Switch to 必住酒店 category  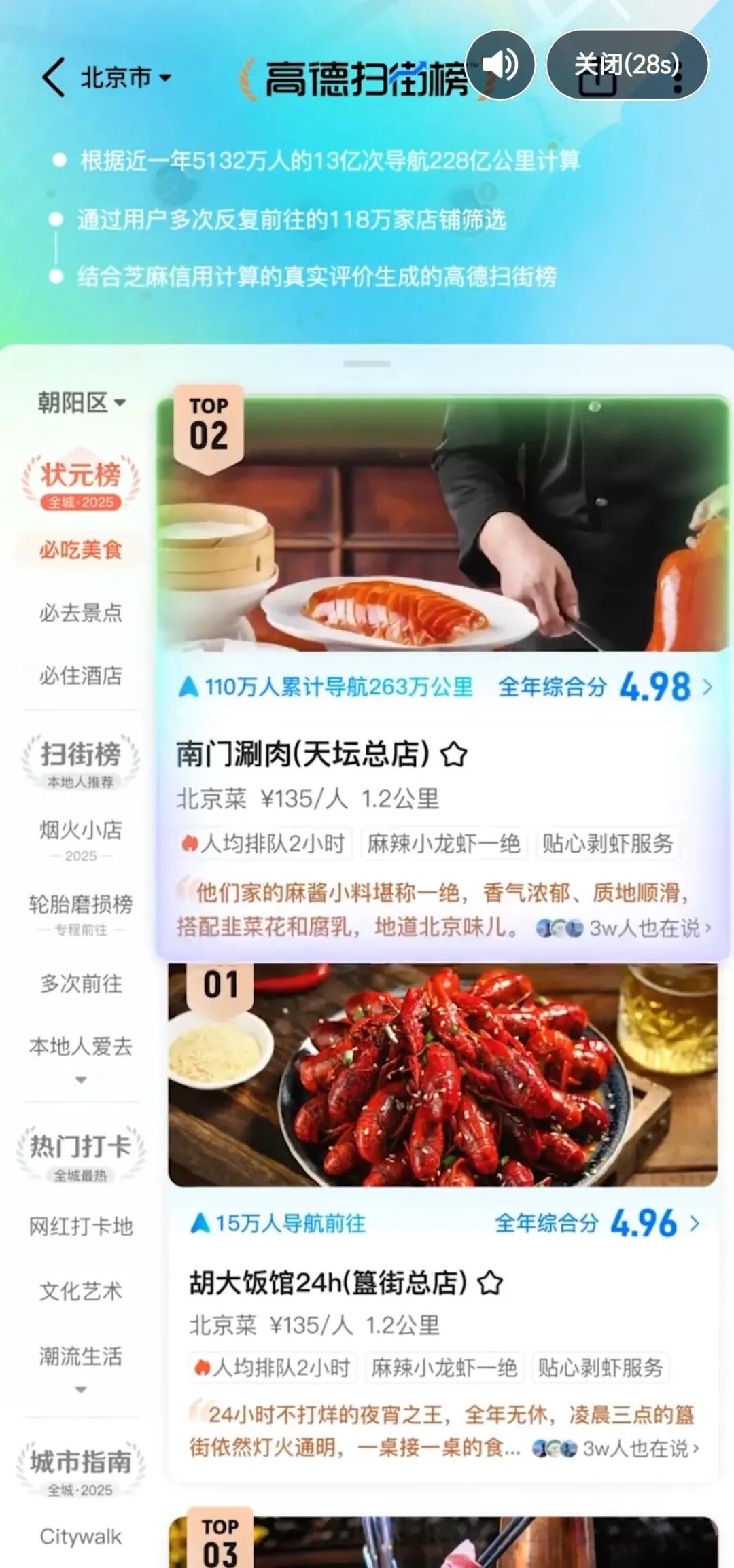tap(80, 676)
